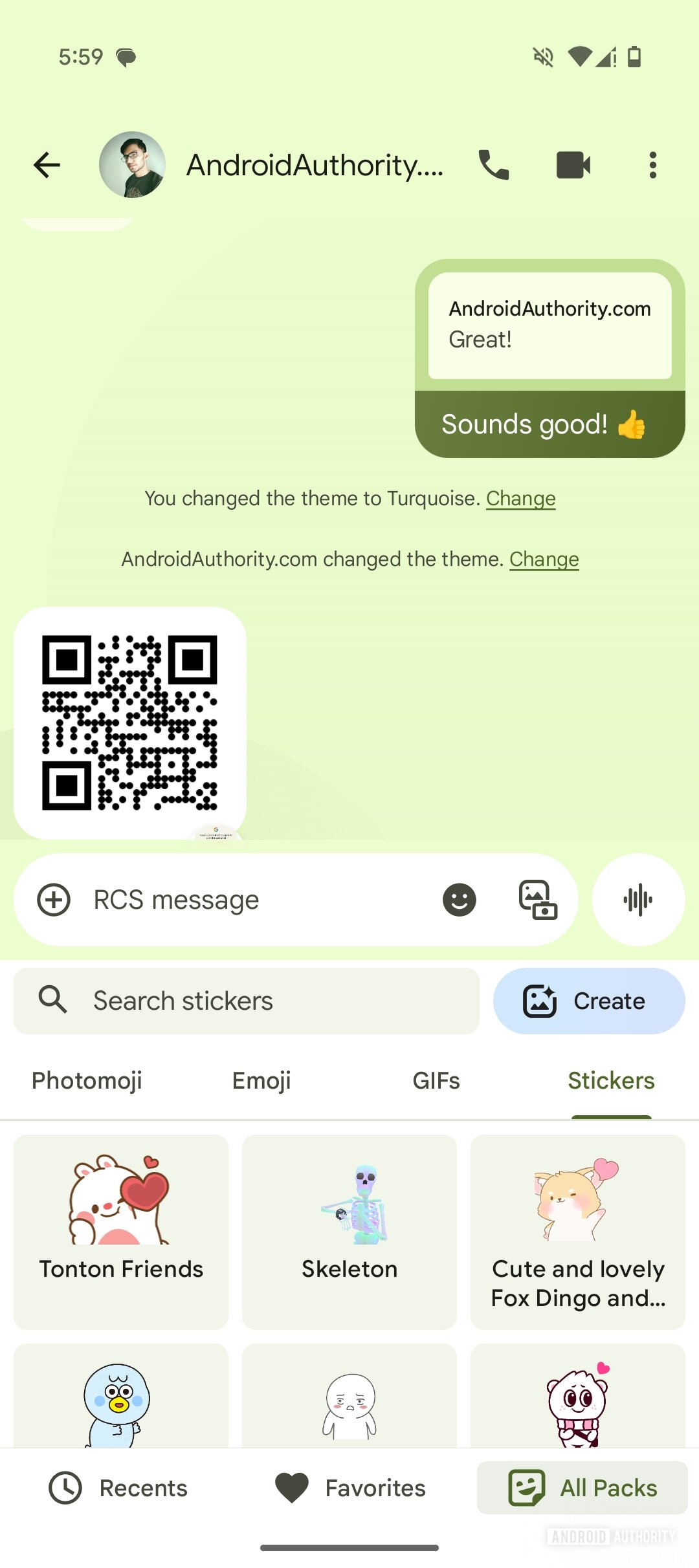Open the QR code image message
Viewport: 699px width, 1568px height.
[129, 723]
